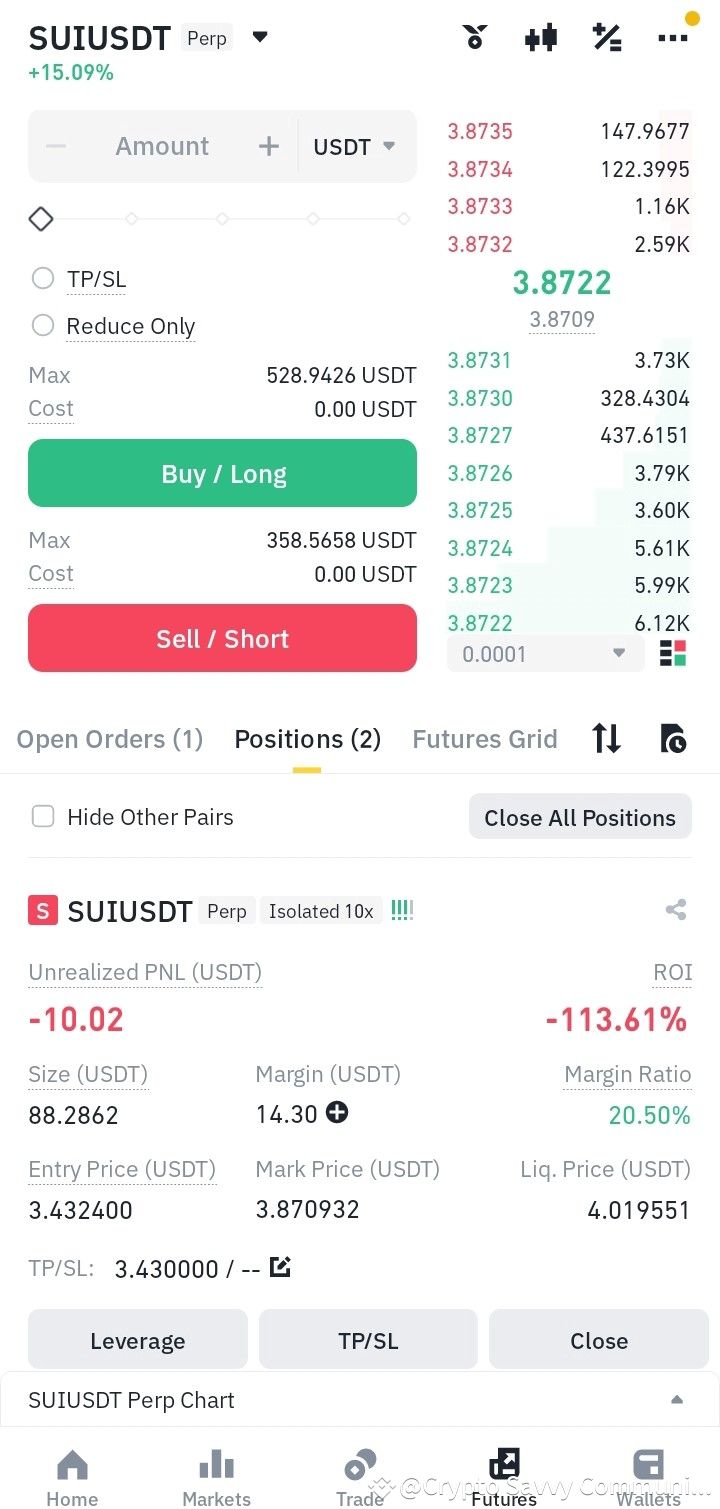This screenshot has width=720, height=1509.
Task: Open the more options ellipsis menu
Action: coord(673,36)
